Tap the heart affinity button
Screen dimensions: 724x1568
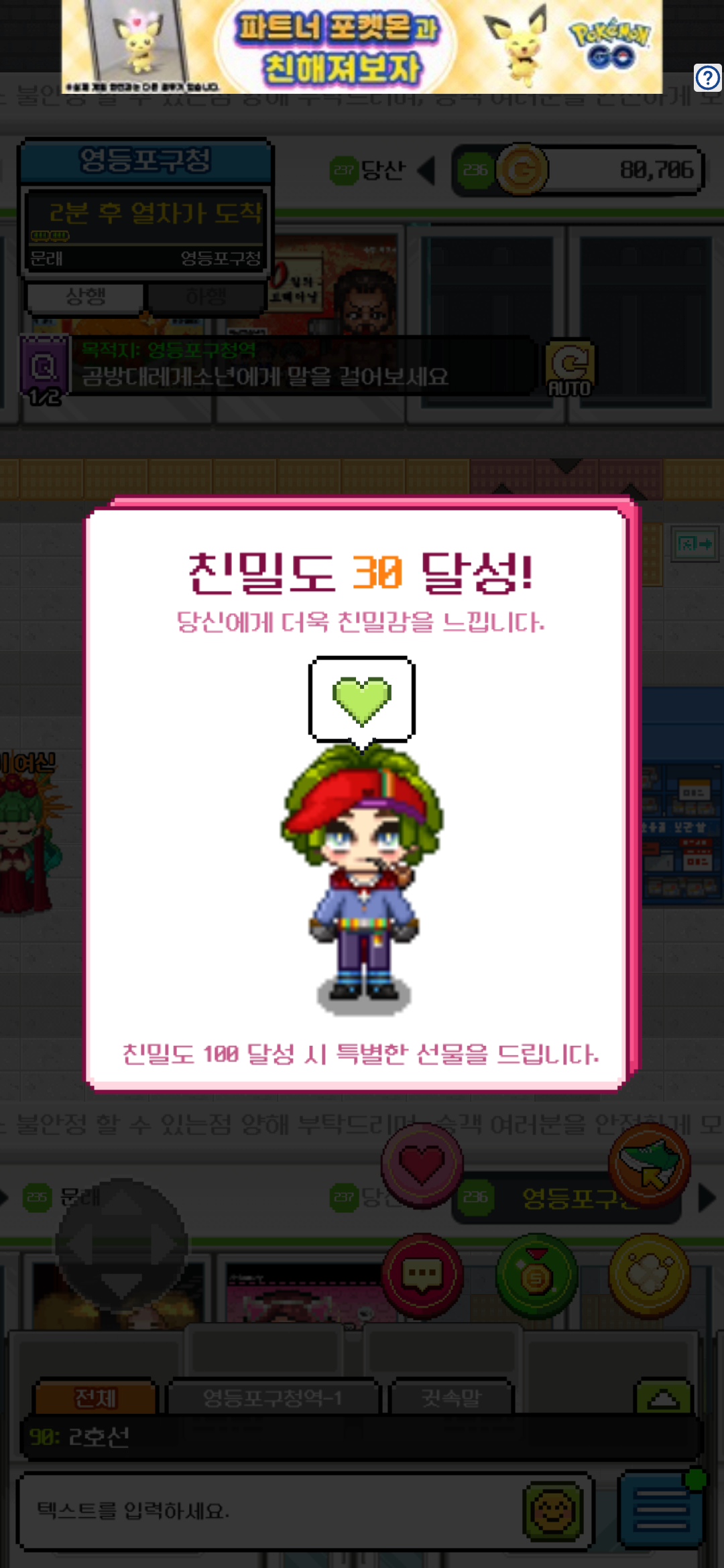pyautogui.click(x=422, y=1165)
